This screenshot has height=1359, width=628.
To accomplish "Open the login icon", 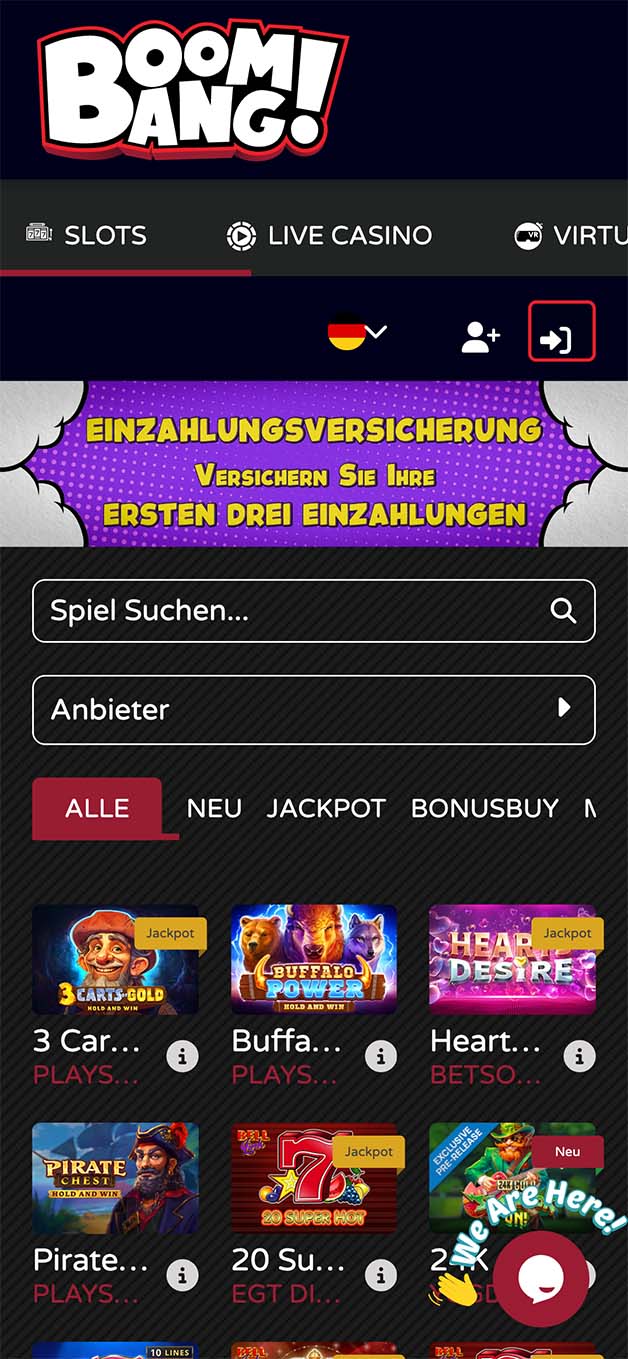I will coord(561,331).
